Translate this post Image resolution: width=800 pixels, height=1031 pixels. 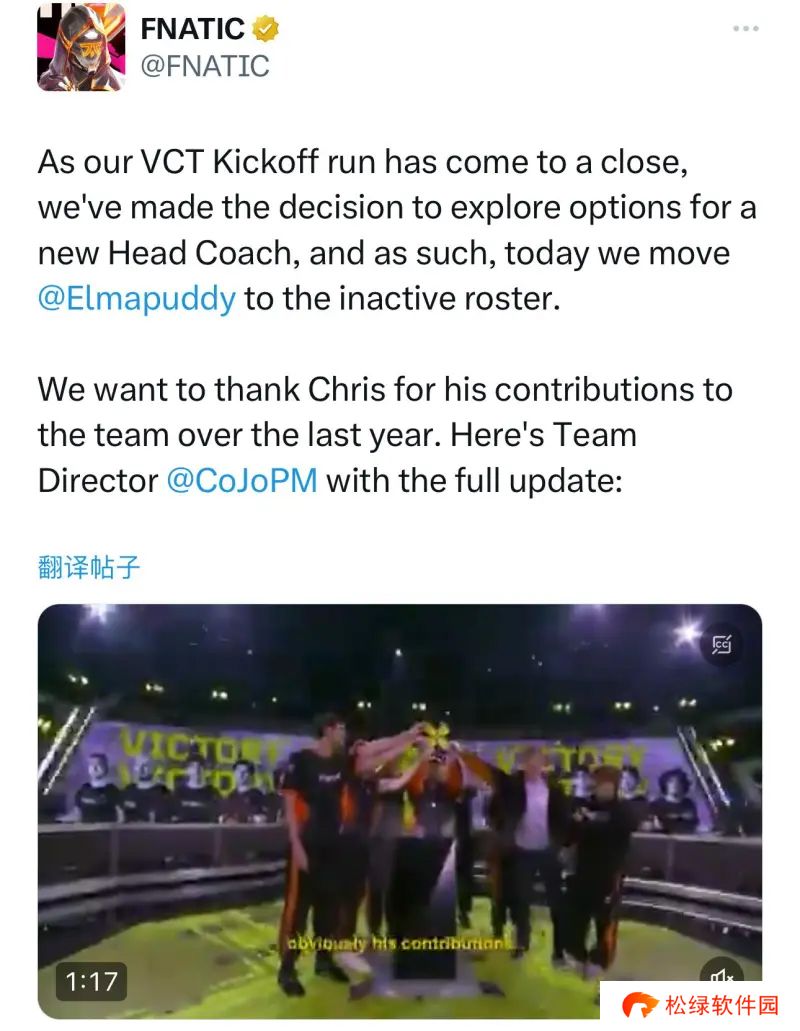89,568
